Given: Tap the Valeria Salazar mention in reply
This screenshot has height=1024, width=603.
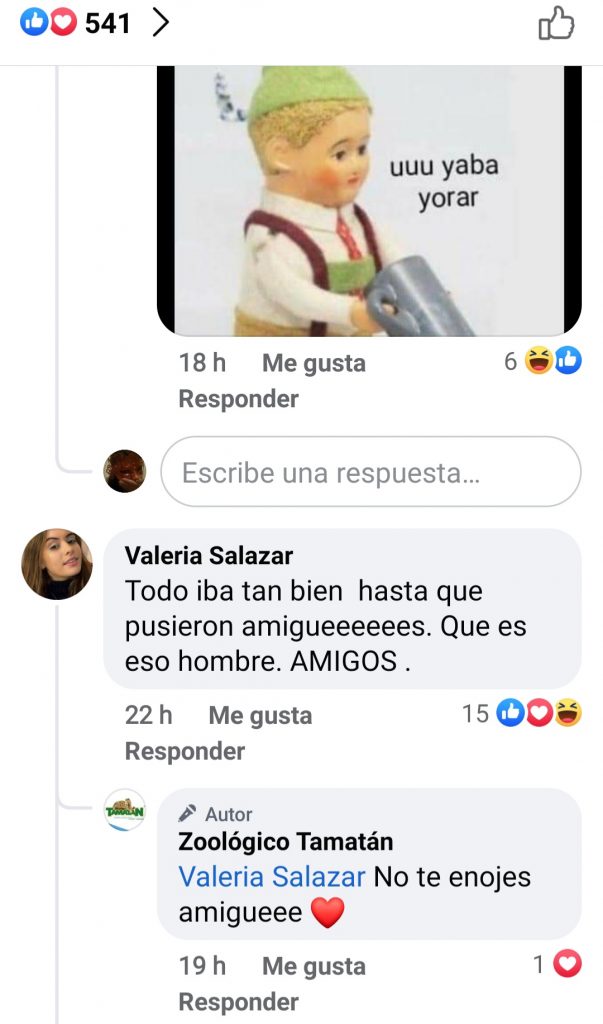Looking at the screenshot, I should (x=271, y=877).
